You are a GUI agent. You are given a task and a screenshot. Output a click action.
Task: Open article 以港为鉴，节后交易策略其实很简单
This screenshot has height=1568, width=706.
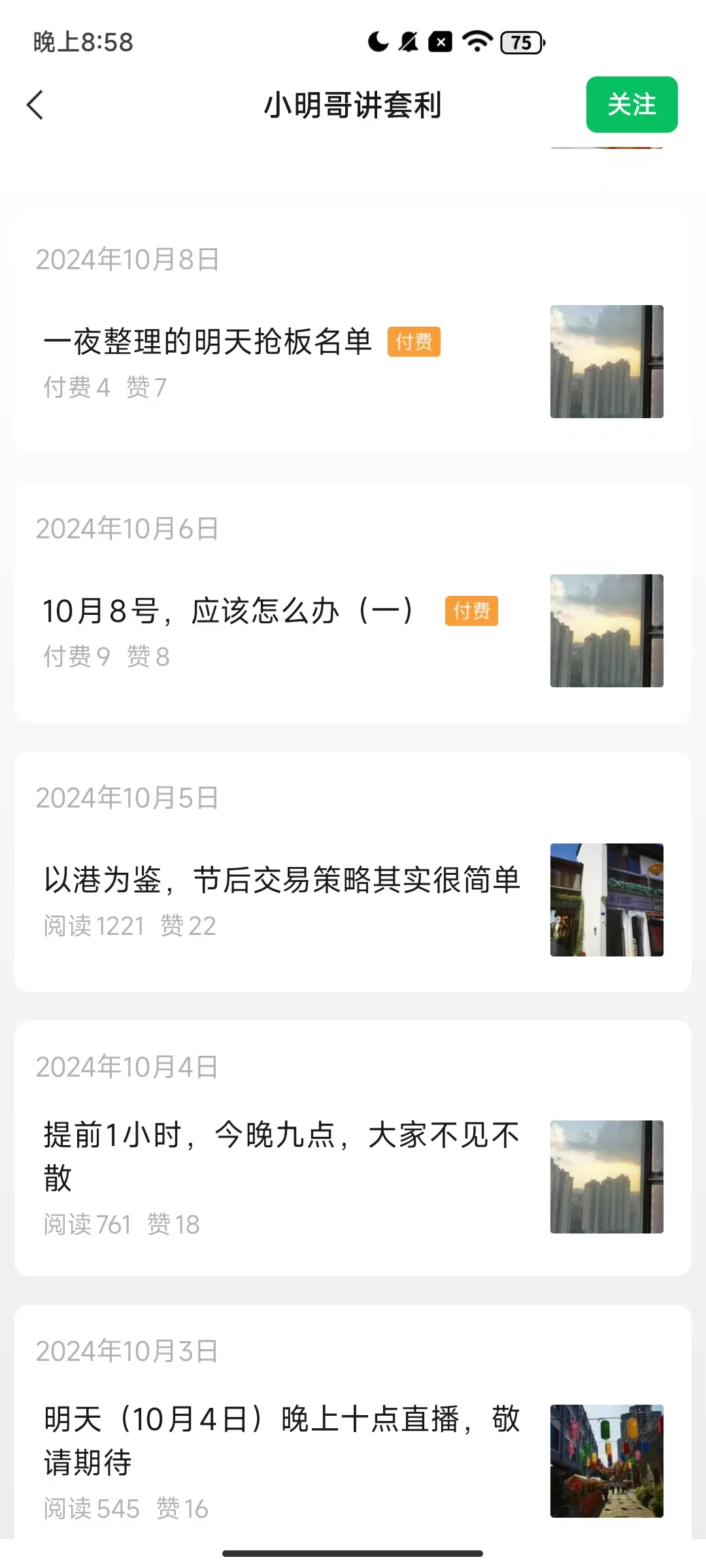282,880
